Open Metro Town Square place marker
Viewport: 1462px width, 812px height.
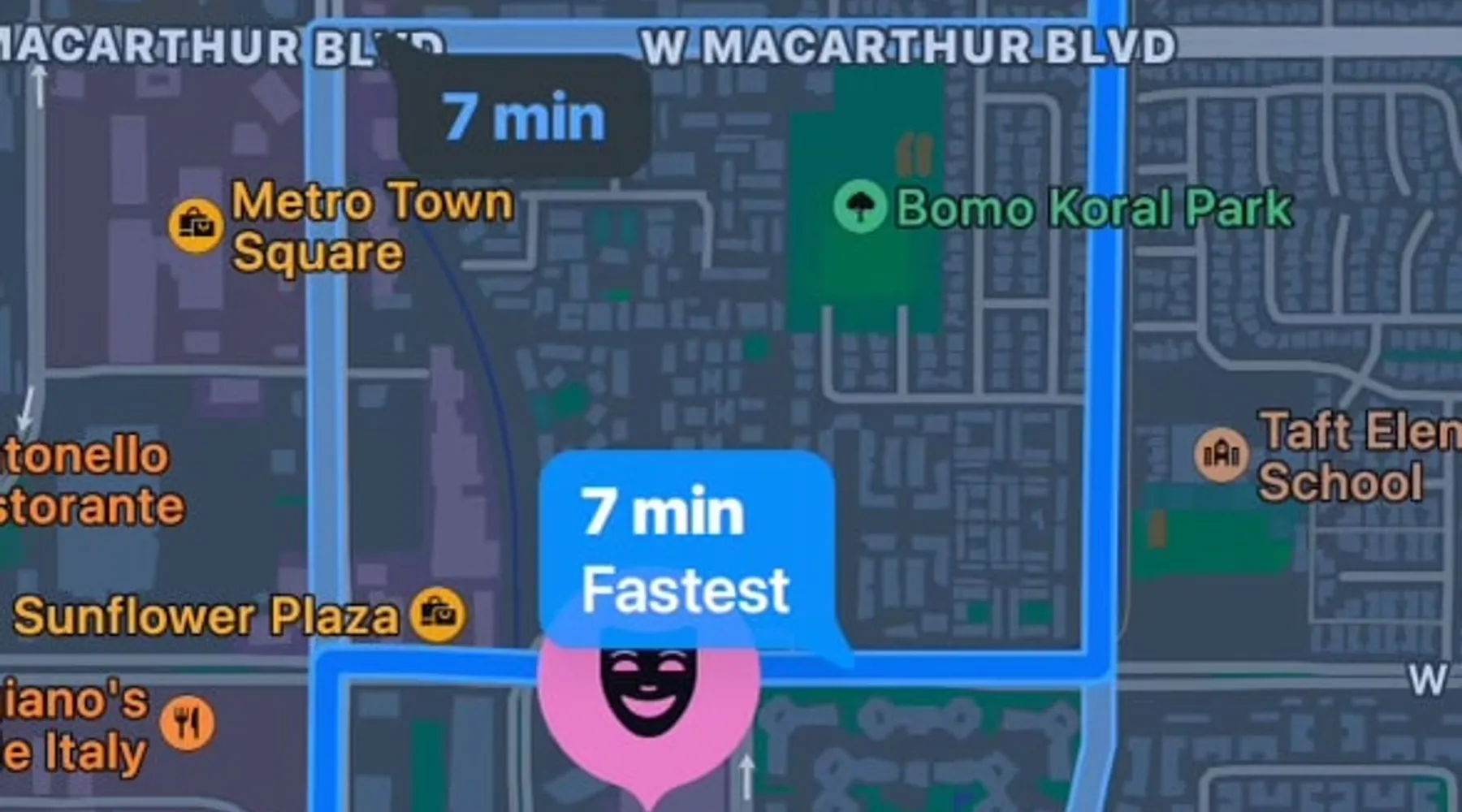(196, 225)
